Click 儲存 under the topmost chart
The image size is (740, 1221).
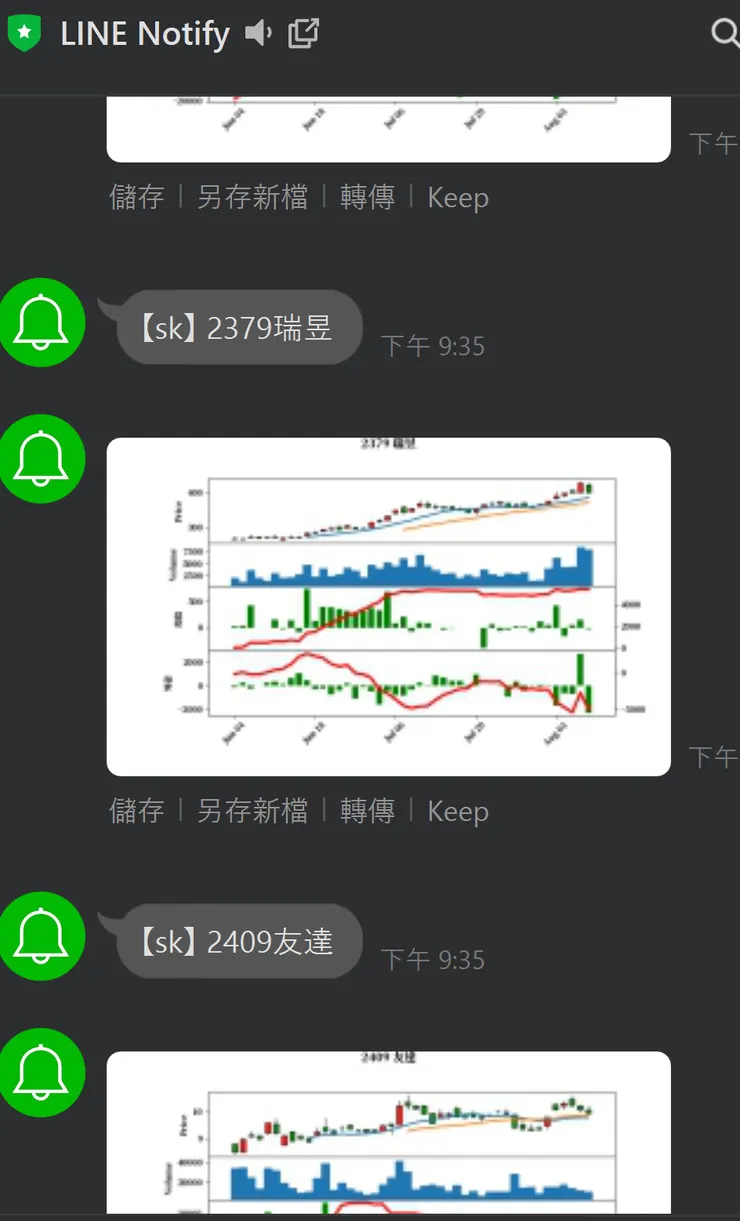136,197
